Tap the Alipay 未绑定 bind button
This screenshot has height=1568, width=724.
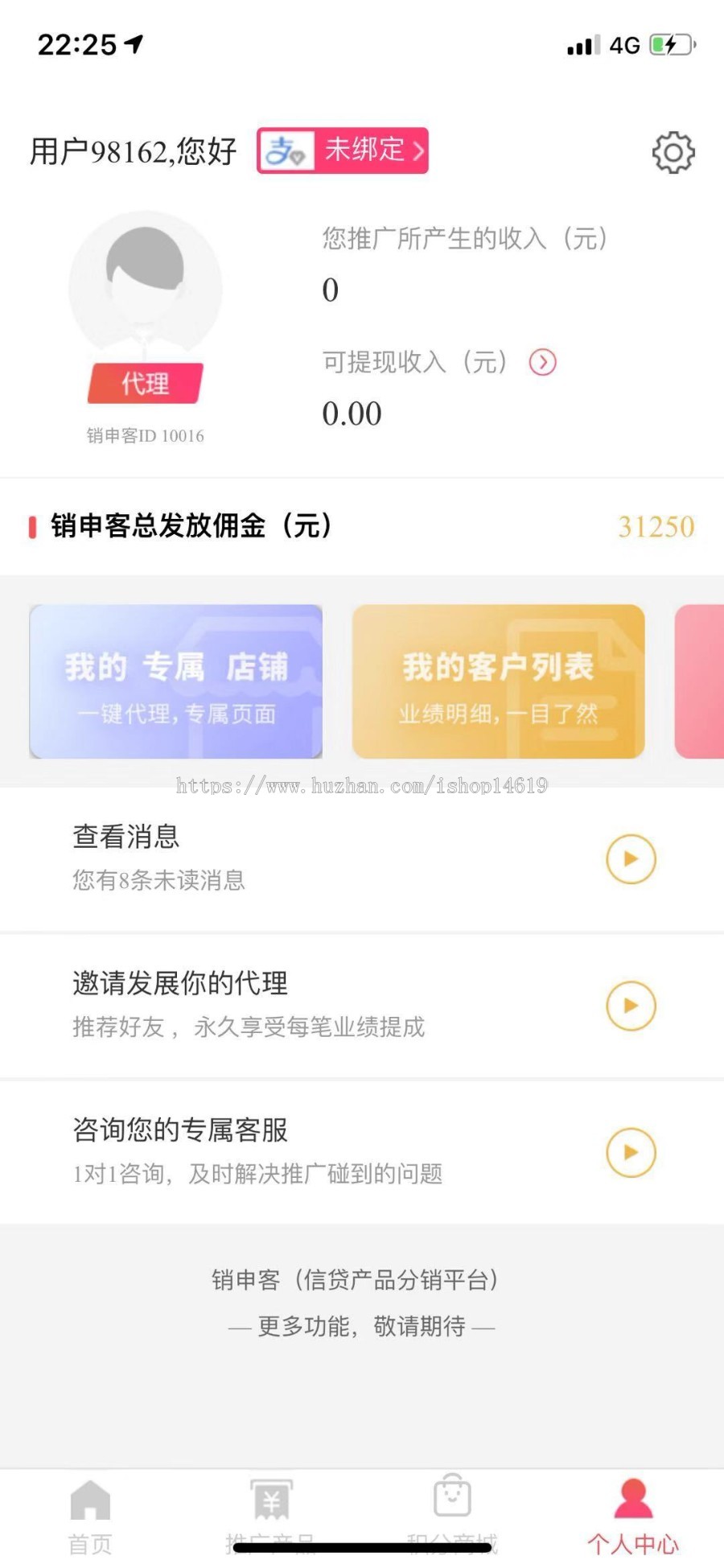(343, 150)
